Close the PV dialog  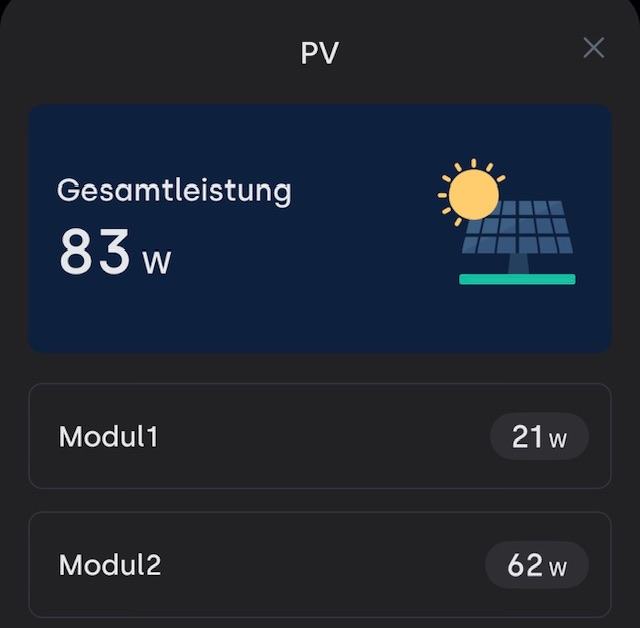coord(593,48)
